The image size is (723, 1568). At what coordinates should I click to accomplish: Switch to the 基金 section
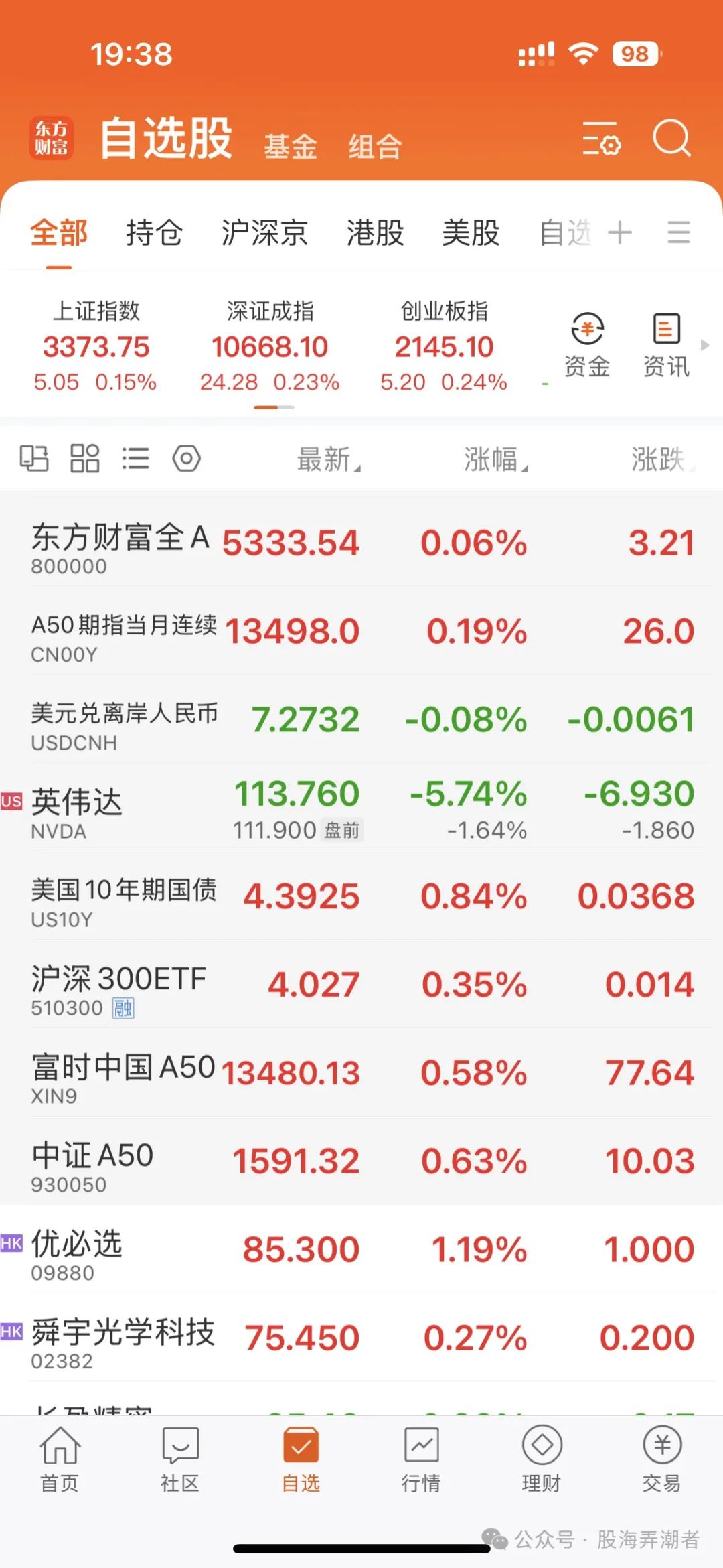290,147
